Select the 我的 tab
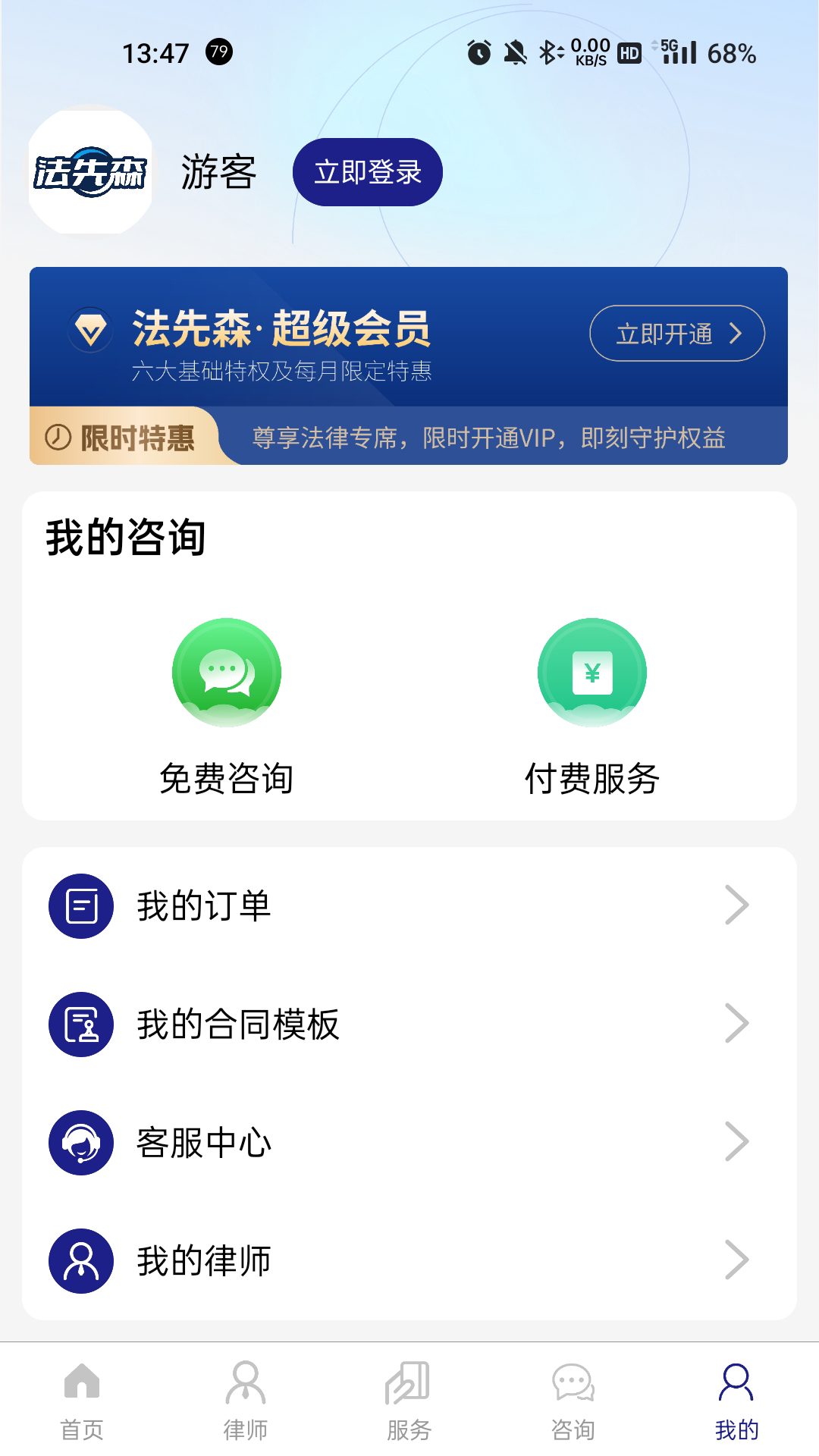The width and height of the screenshot is (819, 1456). coord(736,1400)
